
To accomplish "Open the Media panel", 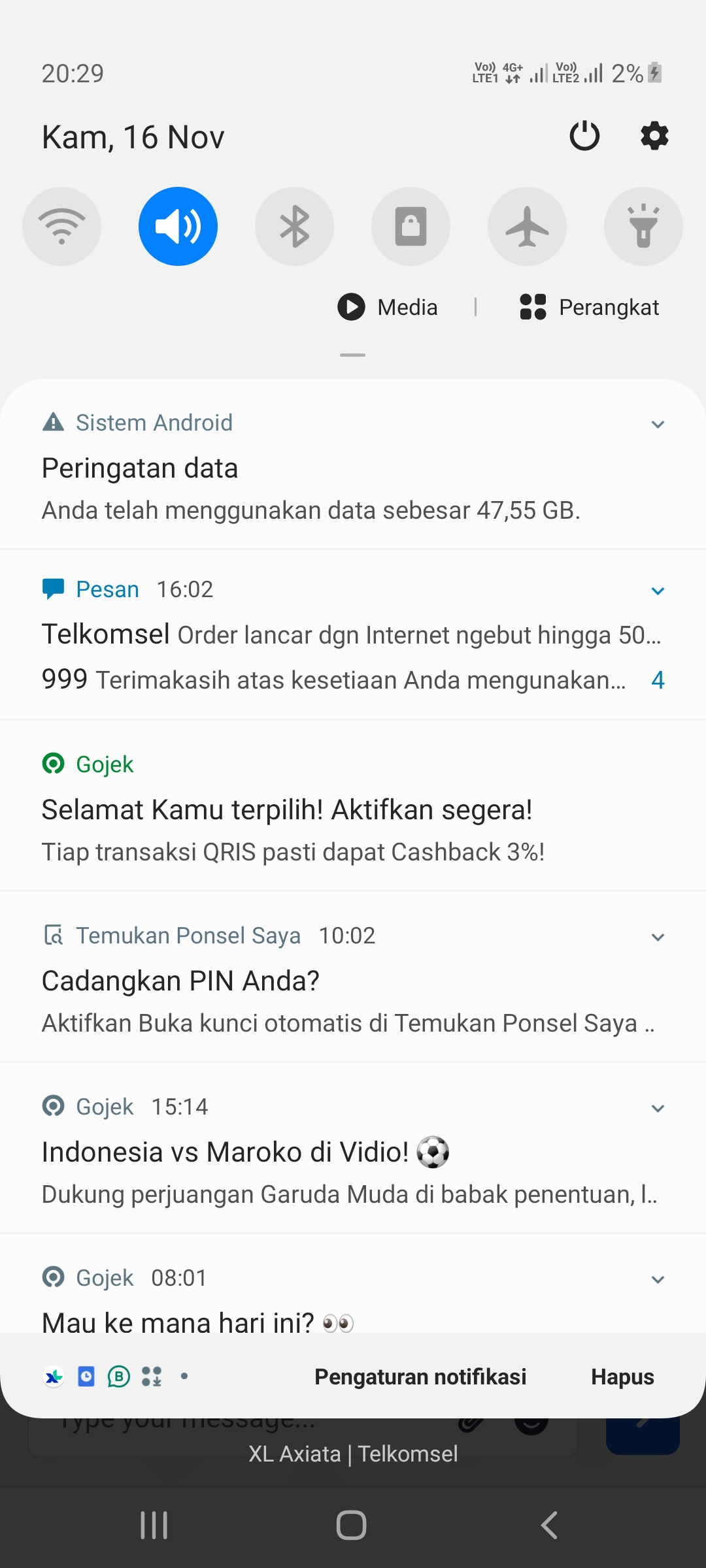I will pyautogui.click(x=388, y=307).
